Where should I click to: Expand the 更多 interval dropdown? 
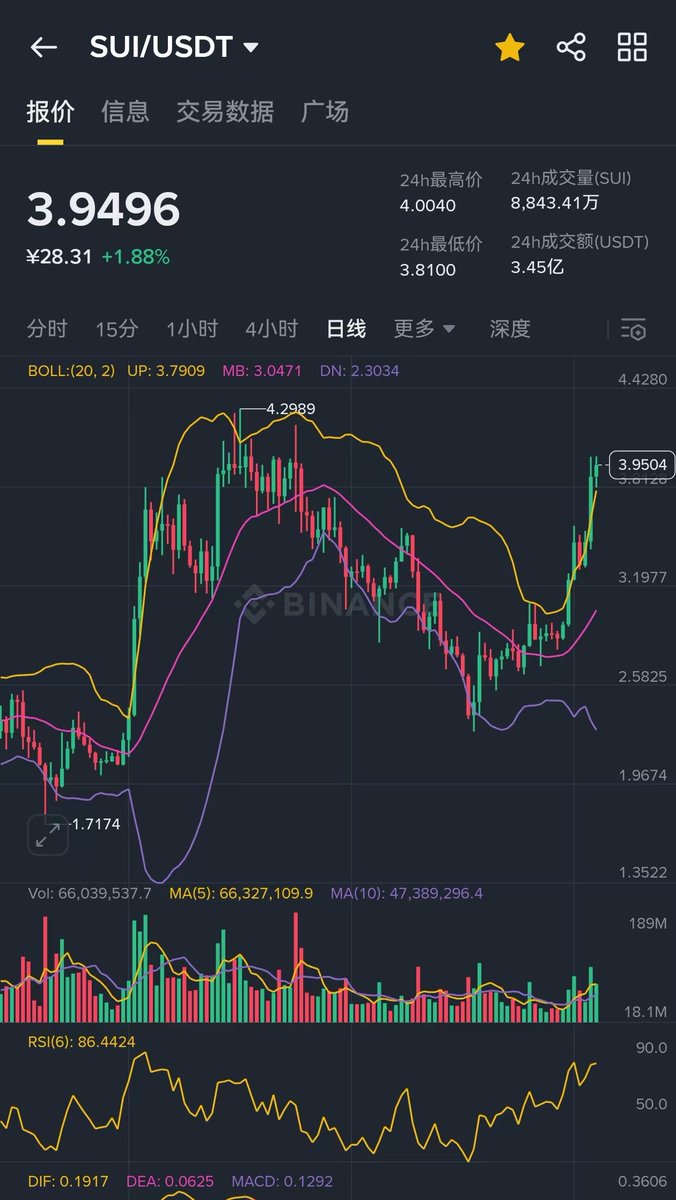[424, 328]
